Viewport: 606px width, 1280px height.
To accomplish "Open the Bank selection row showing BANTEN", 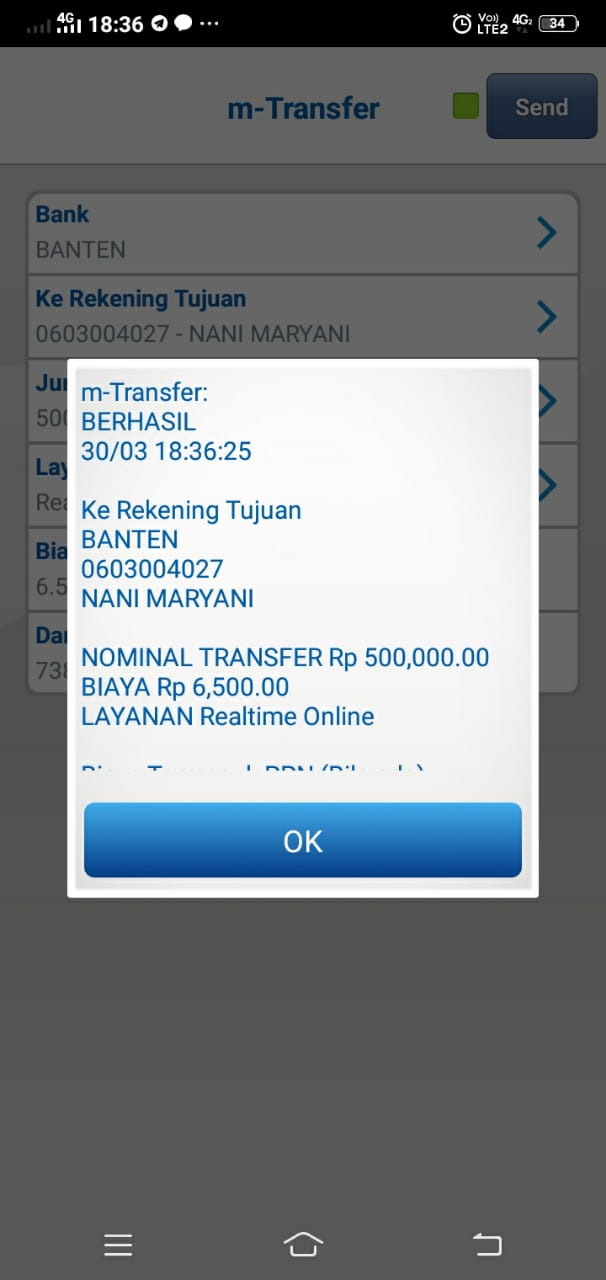I will (x=302, y=233).
